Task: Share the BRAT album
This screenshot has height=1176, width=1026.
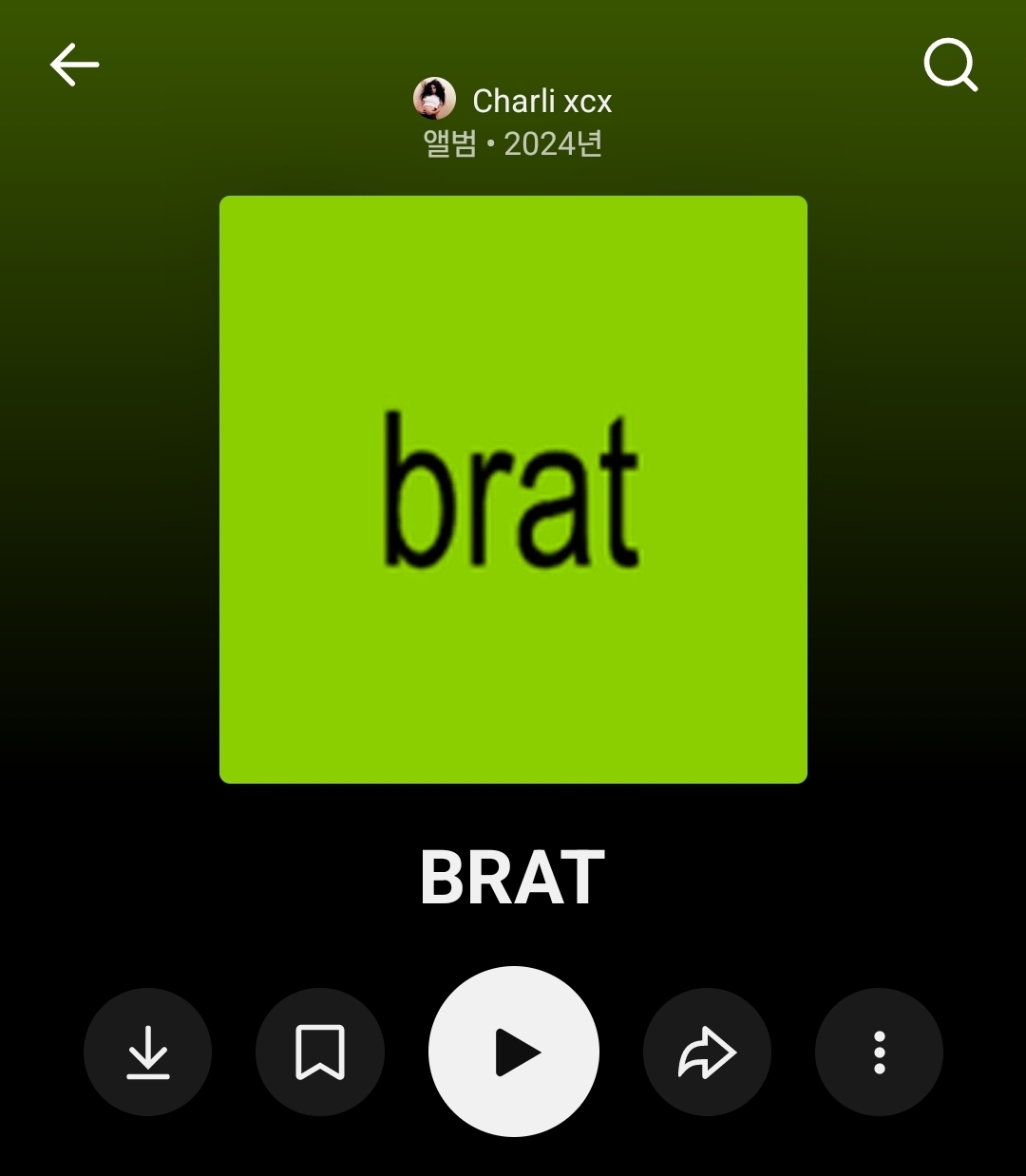Action: click(707, 1052)
